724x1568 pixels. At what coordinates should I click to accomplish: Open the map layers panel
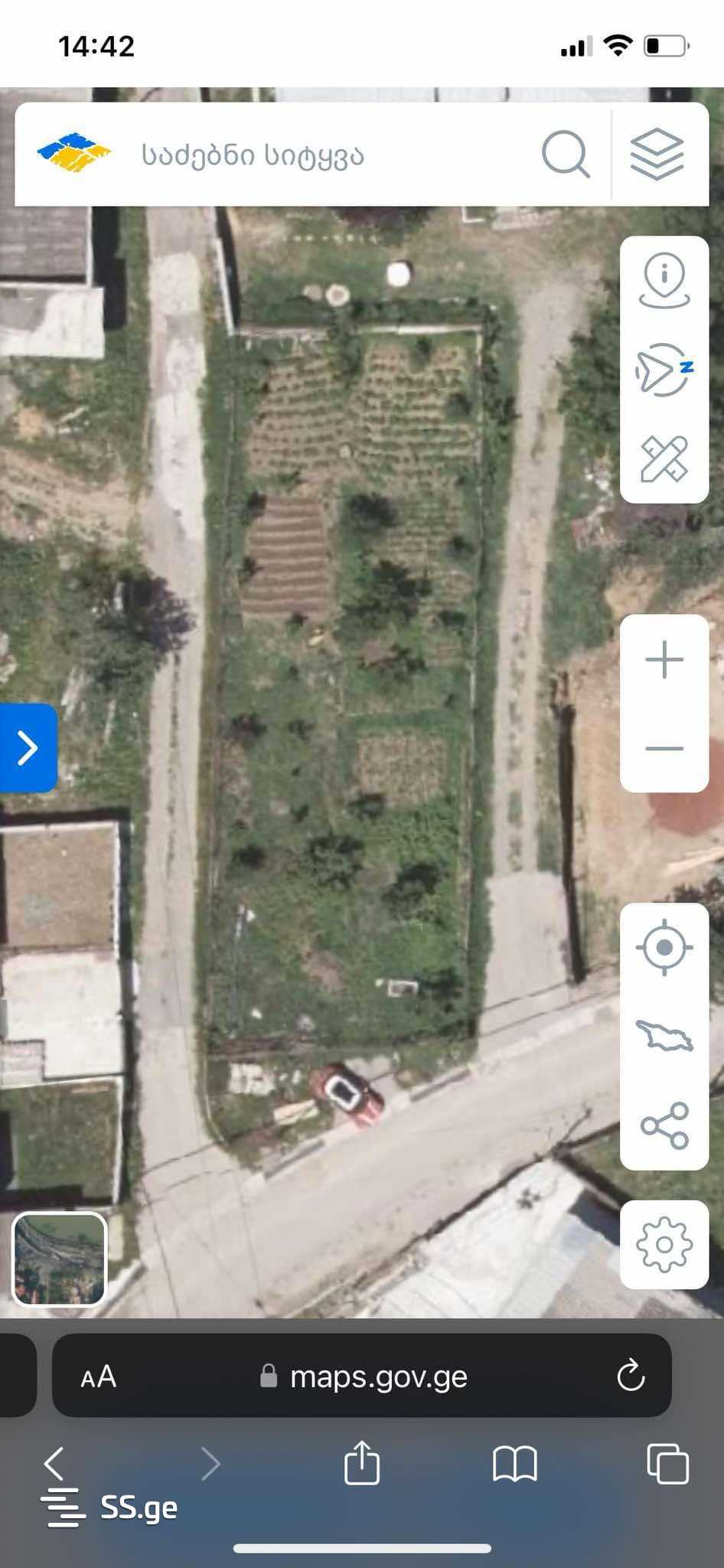pyautogui.click(x=657, y=154)
